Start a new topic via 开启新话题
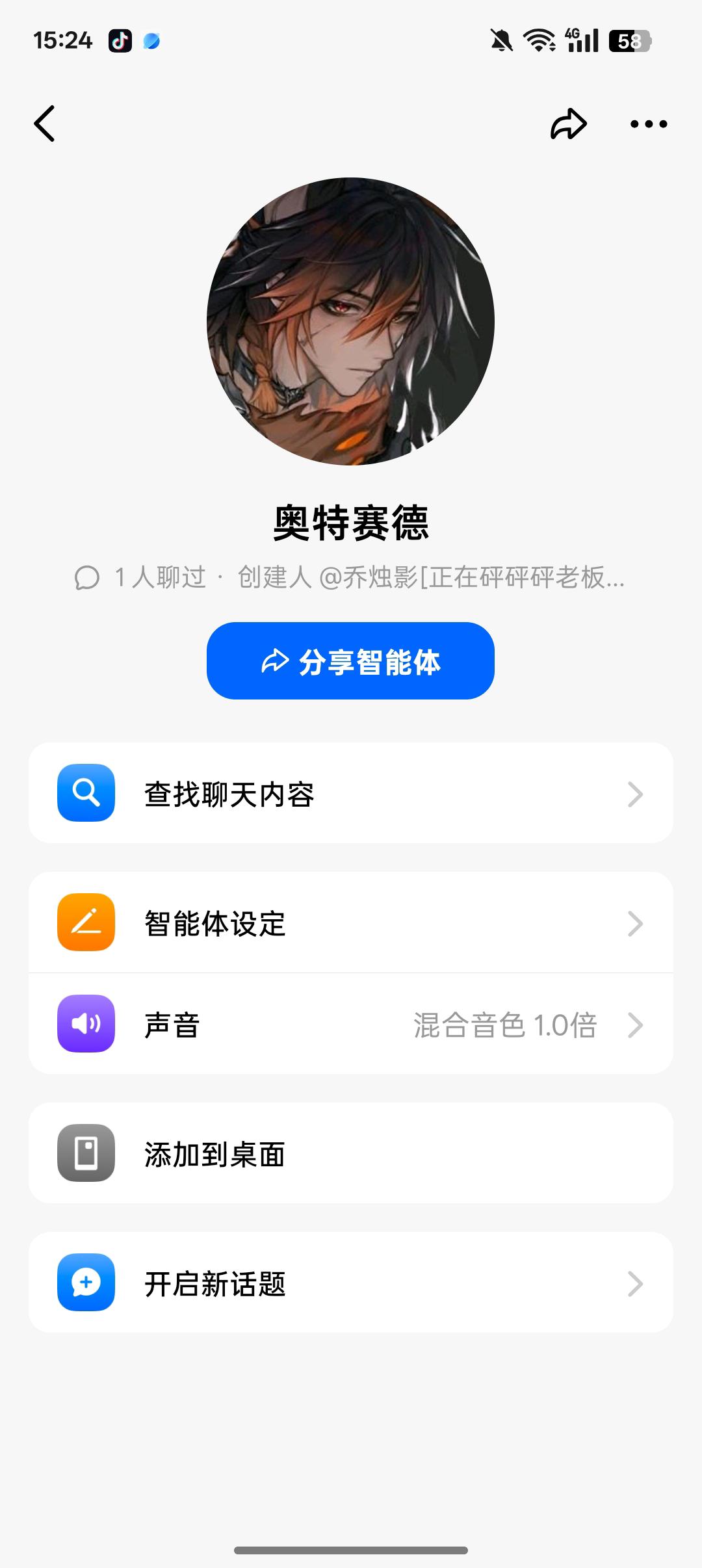 point(350,1283)
